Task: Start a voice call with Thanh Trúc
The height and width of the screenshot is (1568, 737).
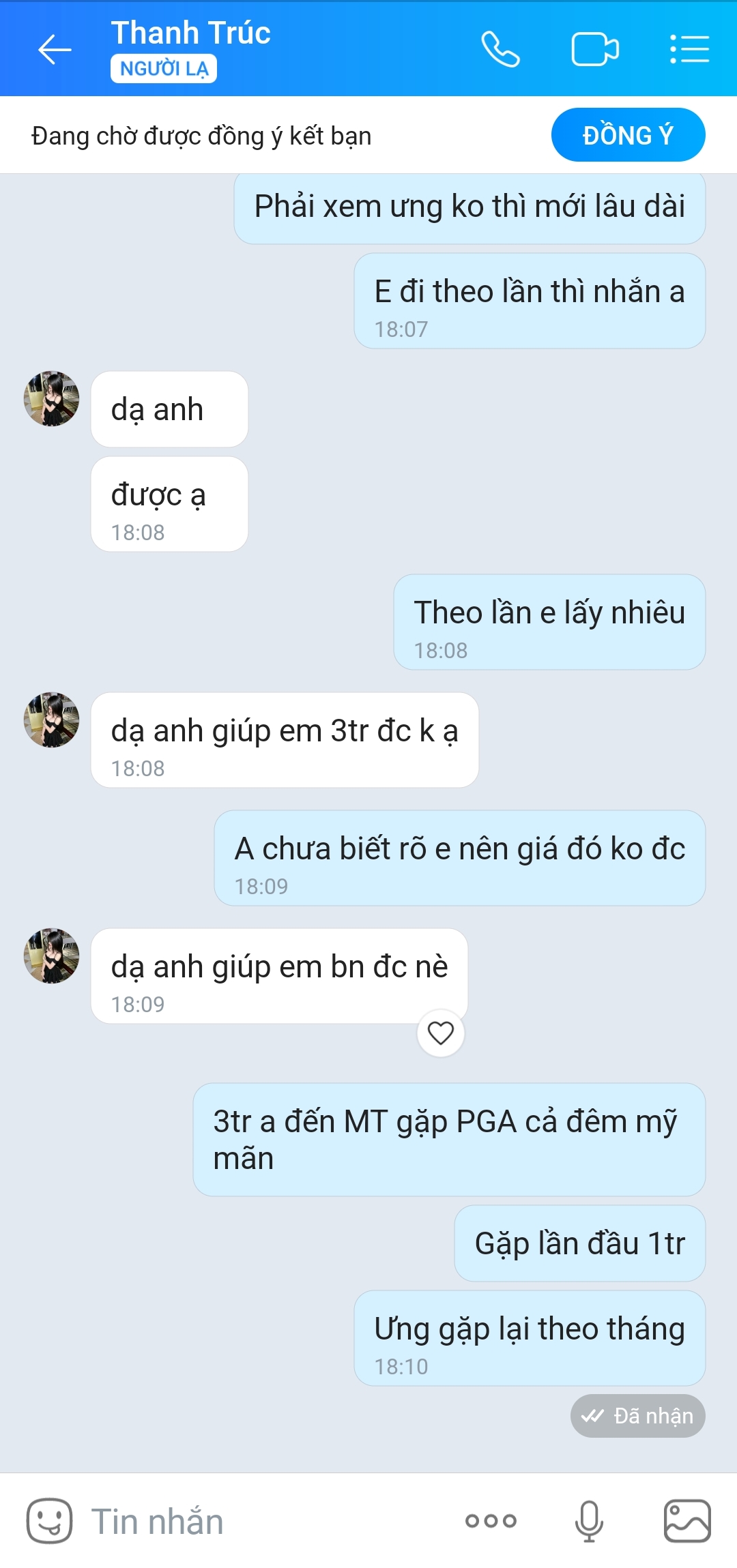Action: [500, 50]
